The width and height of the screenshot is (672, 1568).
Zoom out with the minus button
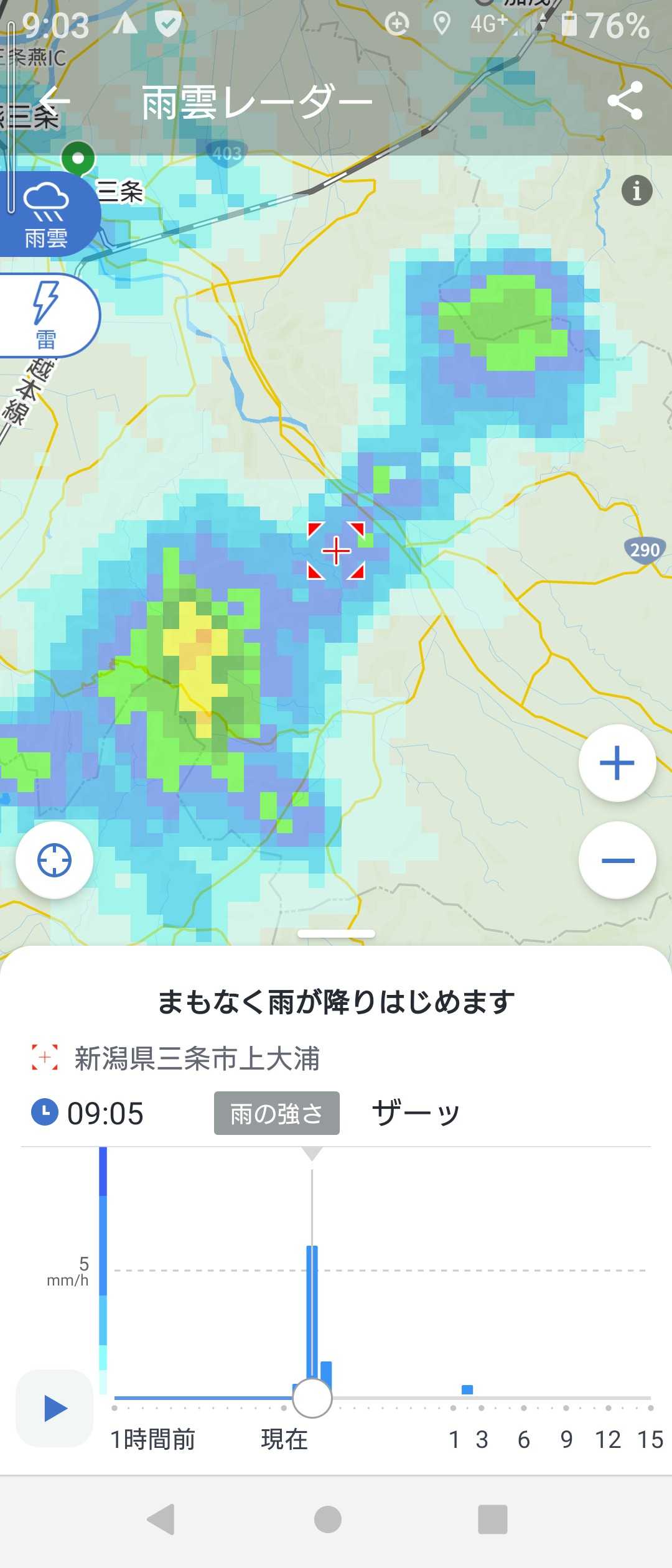coord(617,861)
